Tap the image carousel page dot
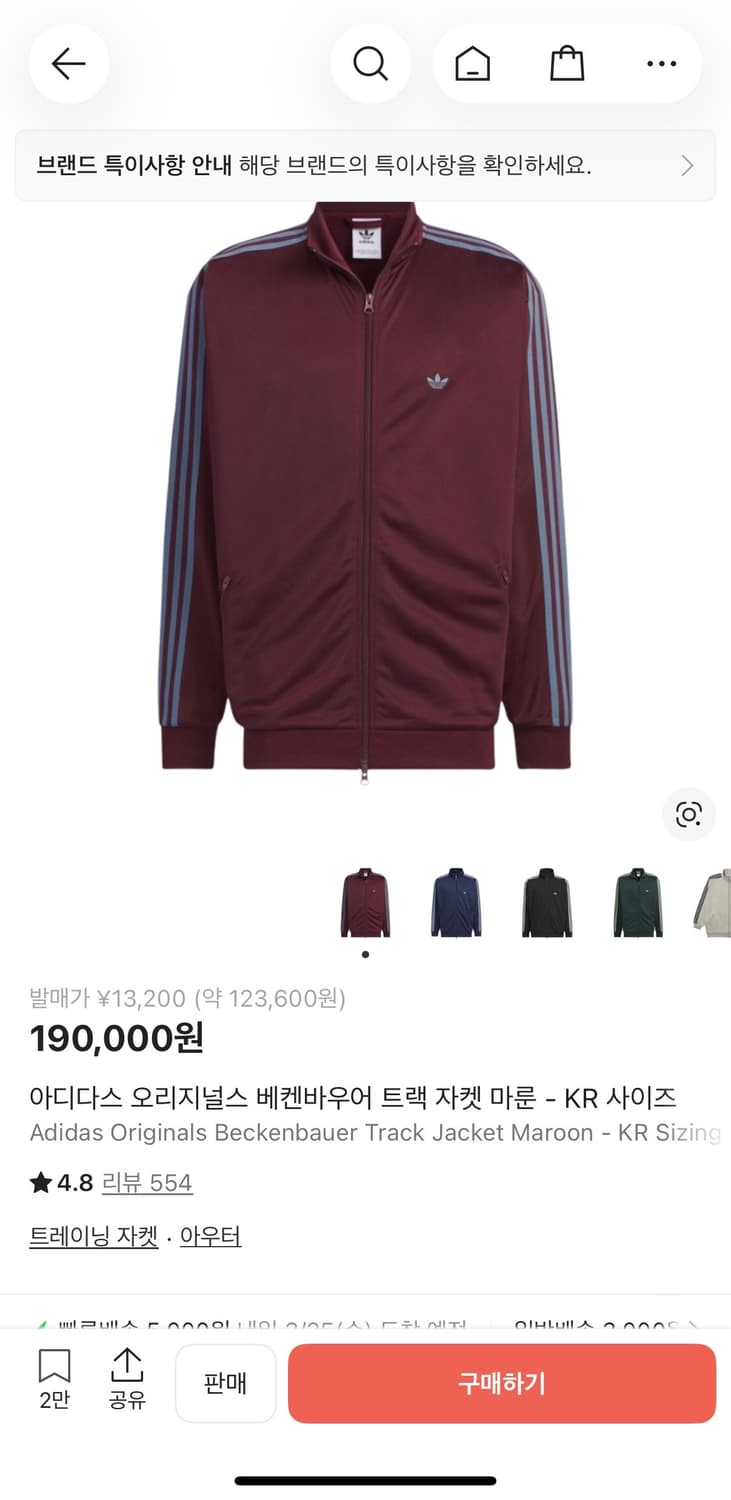Viewport: 731px width, 1500px height. point(366,954)
